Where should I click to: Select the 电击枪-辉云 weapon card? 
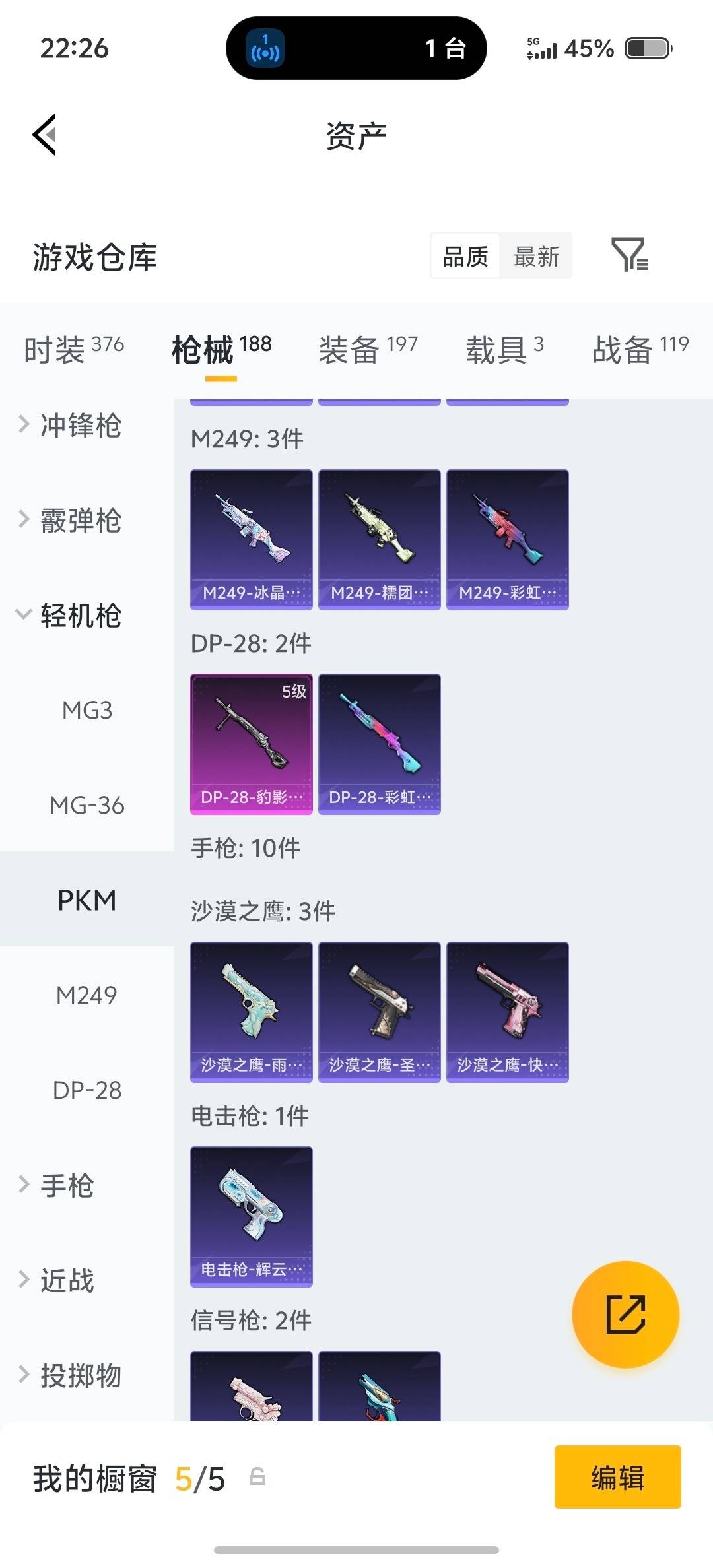point(251,1214)
